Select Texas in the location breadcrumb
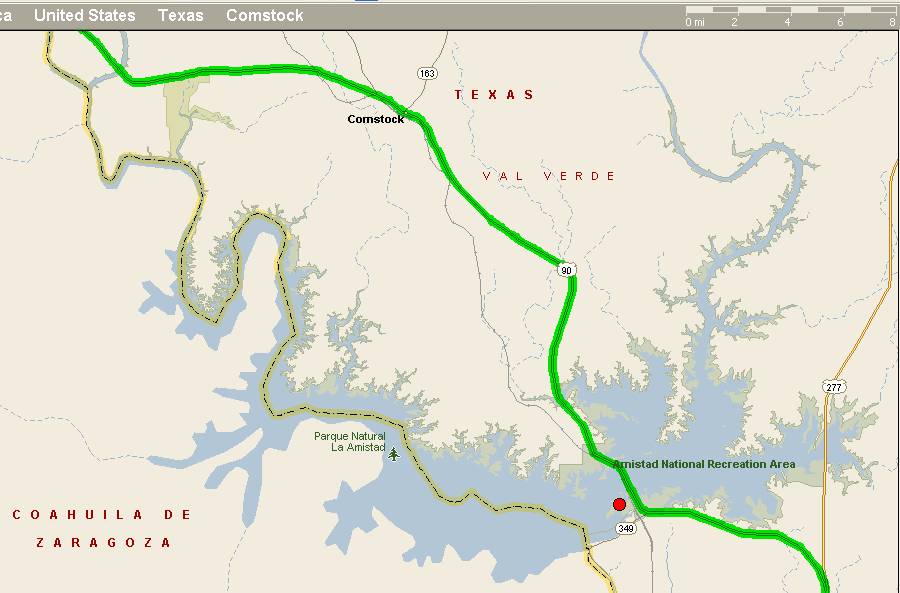This screenshot has height=593, width=900. (180, 15)
